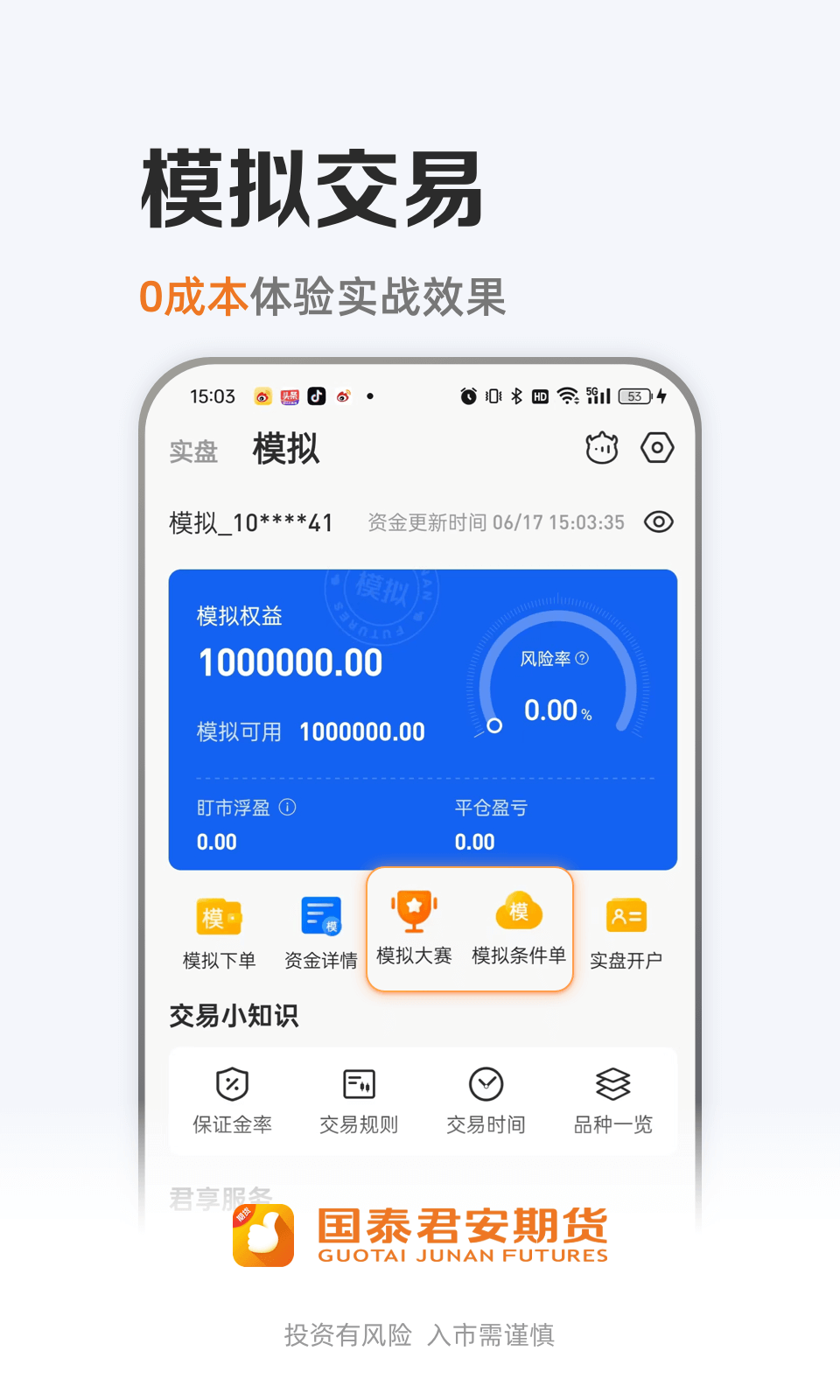This screenshot has height=1400, width=840.
Task: Open the customer service mascot icon
Action: tap(602, 448)
